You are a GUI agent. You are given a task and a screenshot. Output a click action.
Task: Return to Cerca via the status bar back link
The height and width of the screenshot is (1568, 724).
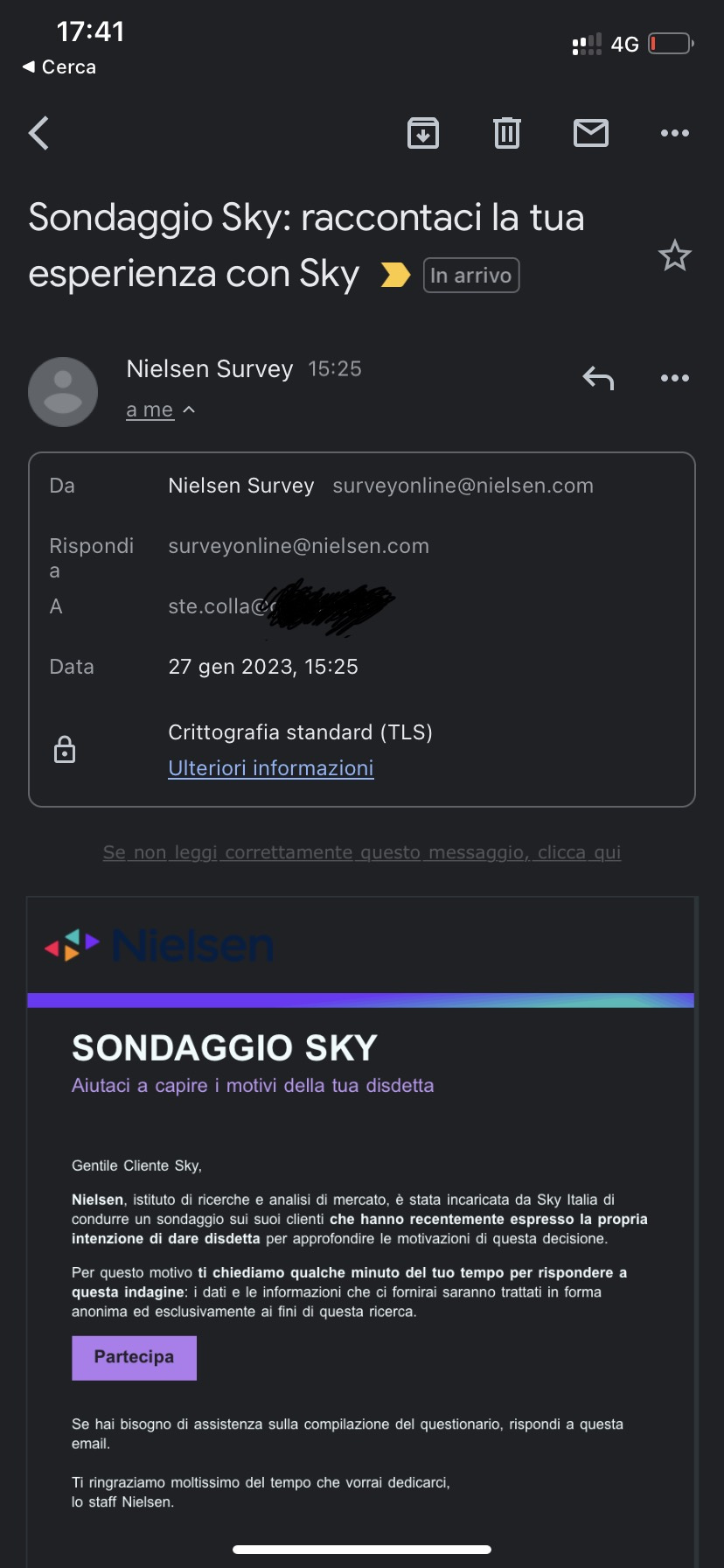click(x=59, y=66)
